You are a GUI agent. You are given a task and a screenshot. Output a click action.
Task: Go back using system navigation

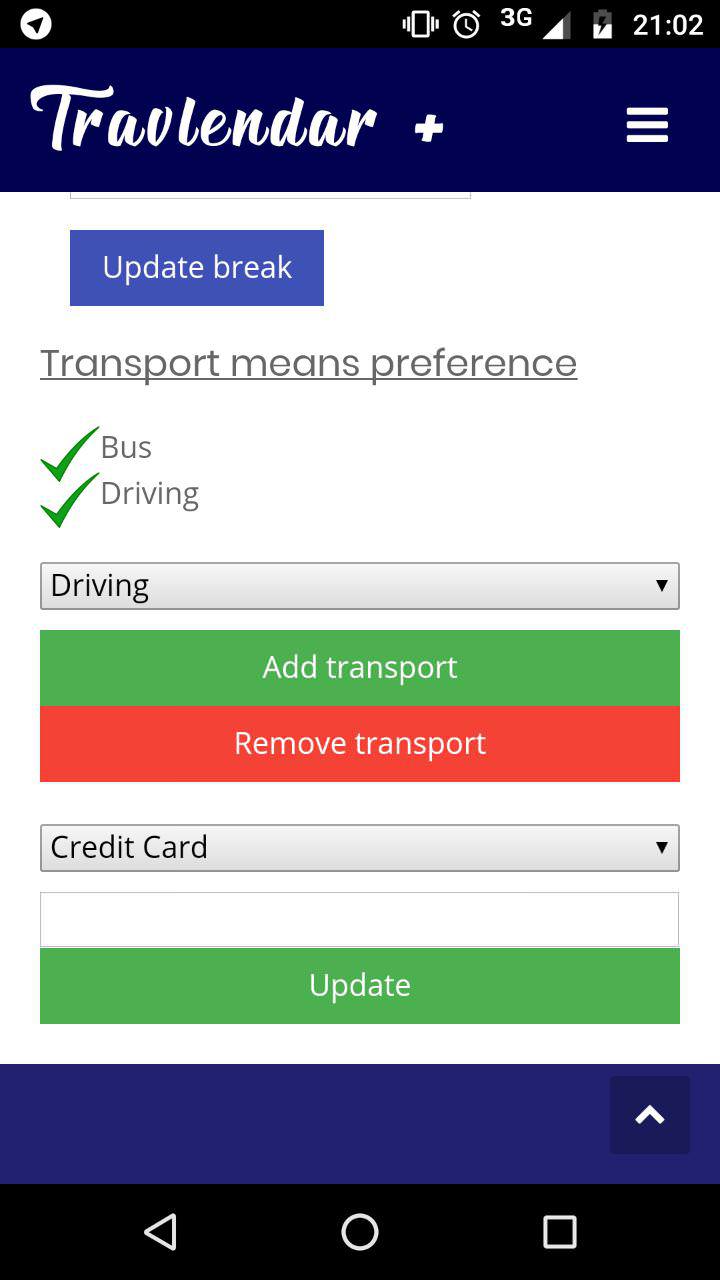click(160, 1232)
